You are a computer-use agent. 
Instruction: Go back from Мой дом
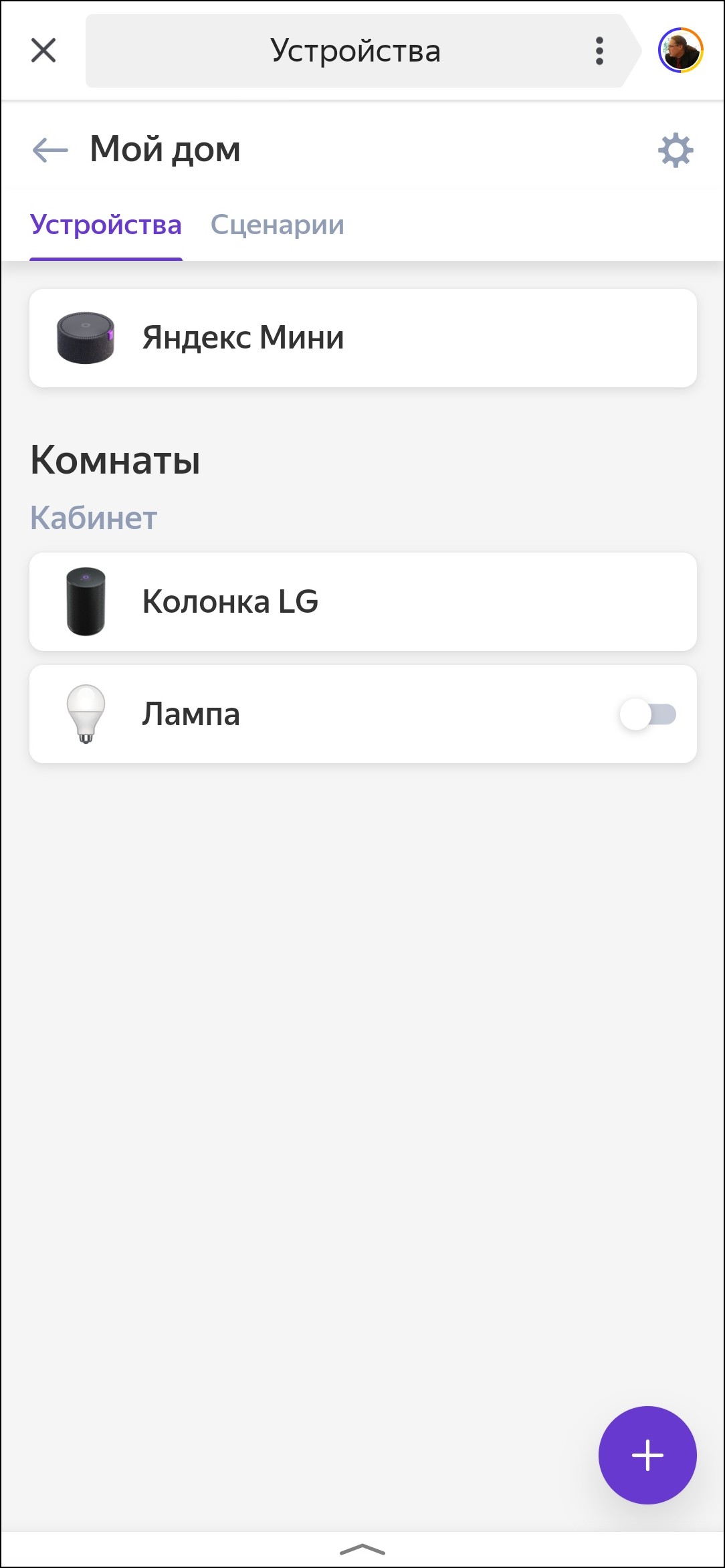[x=50, y=150]
